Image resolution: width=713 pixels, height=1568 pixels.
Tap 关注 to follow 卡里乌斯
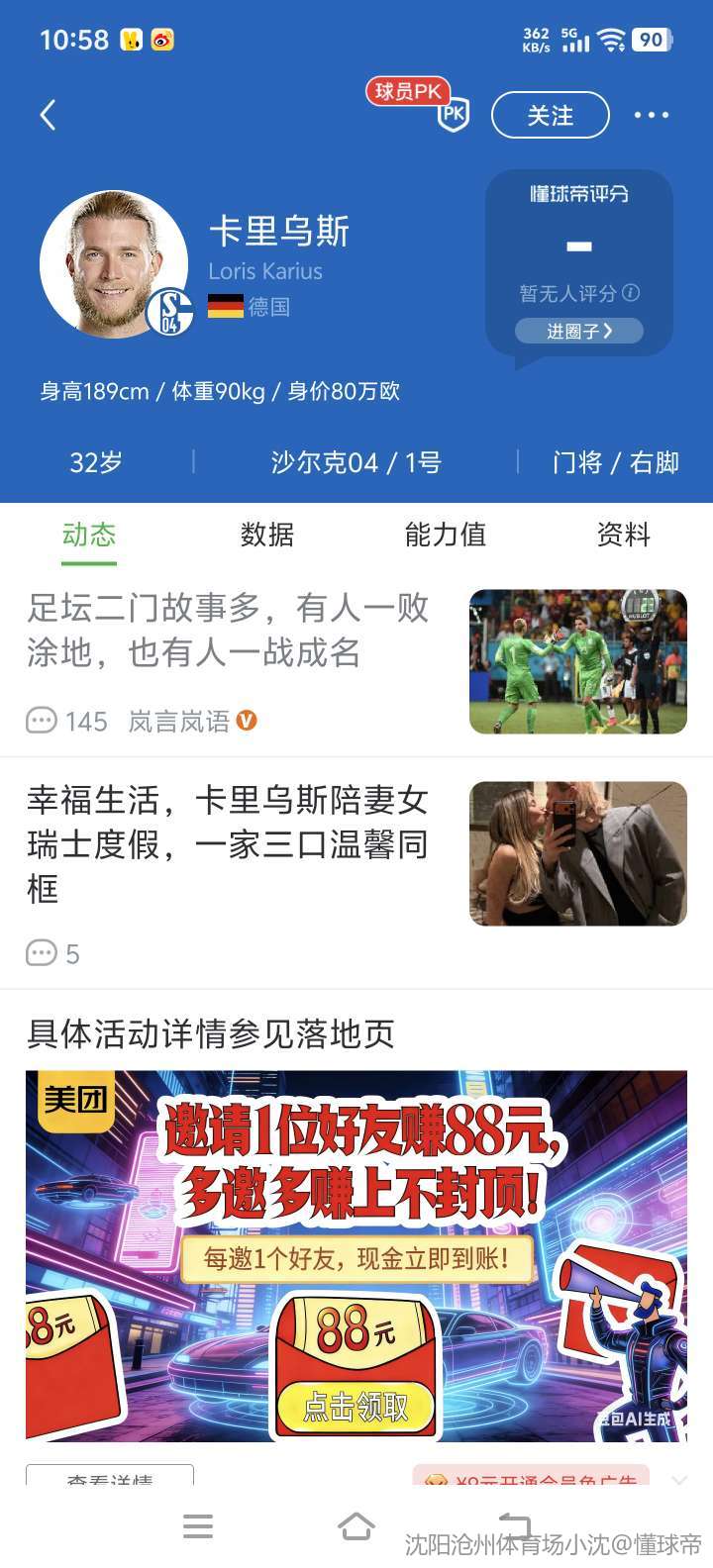(x=550, y=115)
